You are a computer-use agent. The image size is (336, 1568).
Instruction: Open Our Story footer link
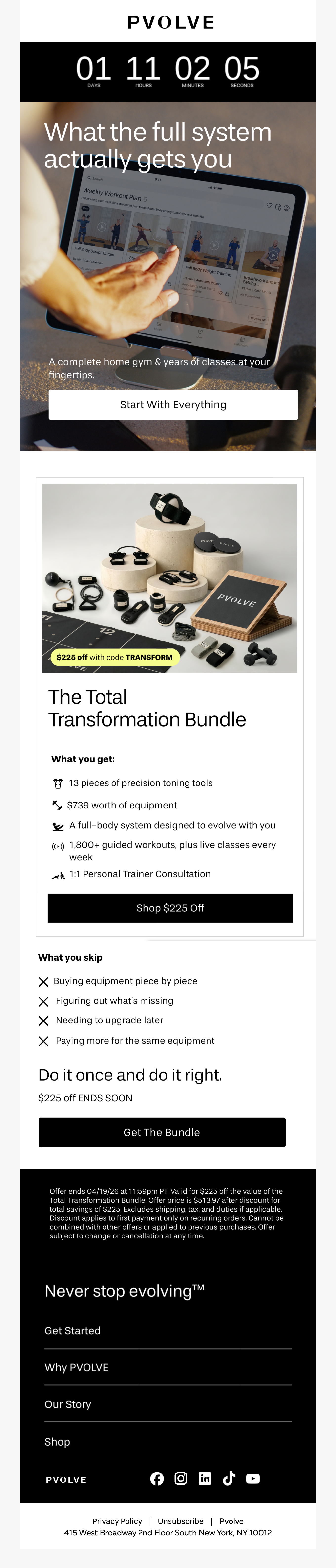(x=67, y=1404)
